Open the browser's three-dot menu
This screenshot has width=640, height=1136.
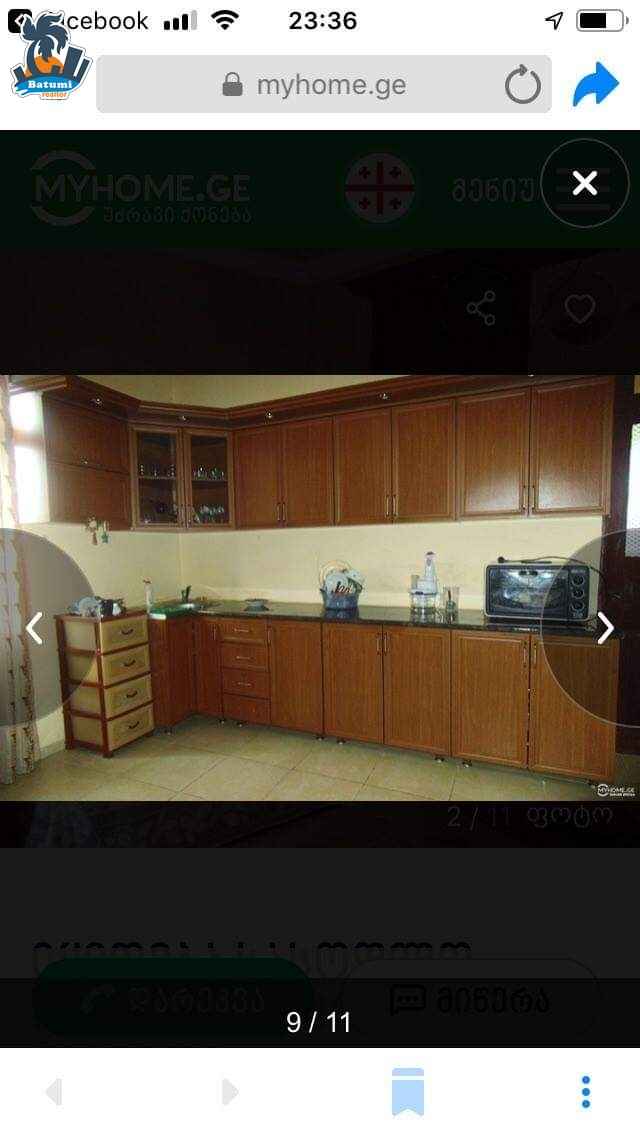pyautogui.click(x=586, y=1091)
